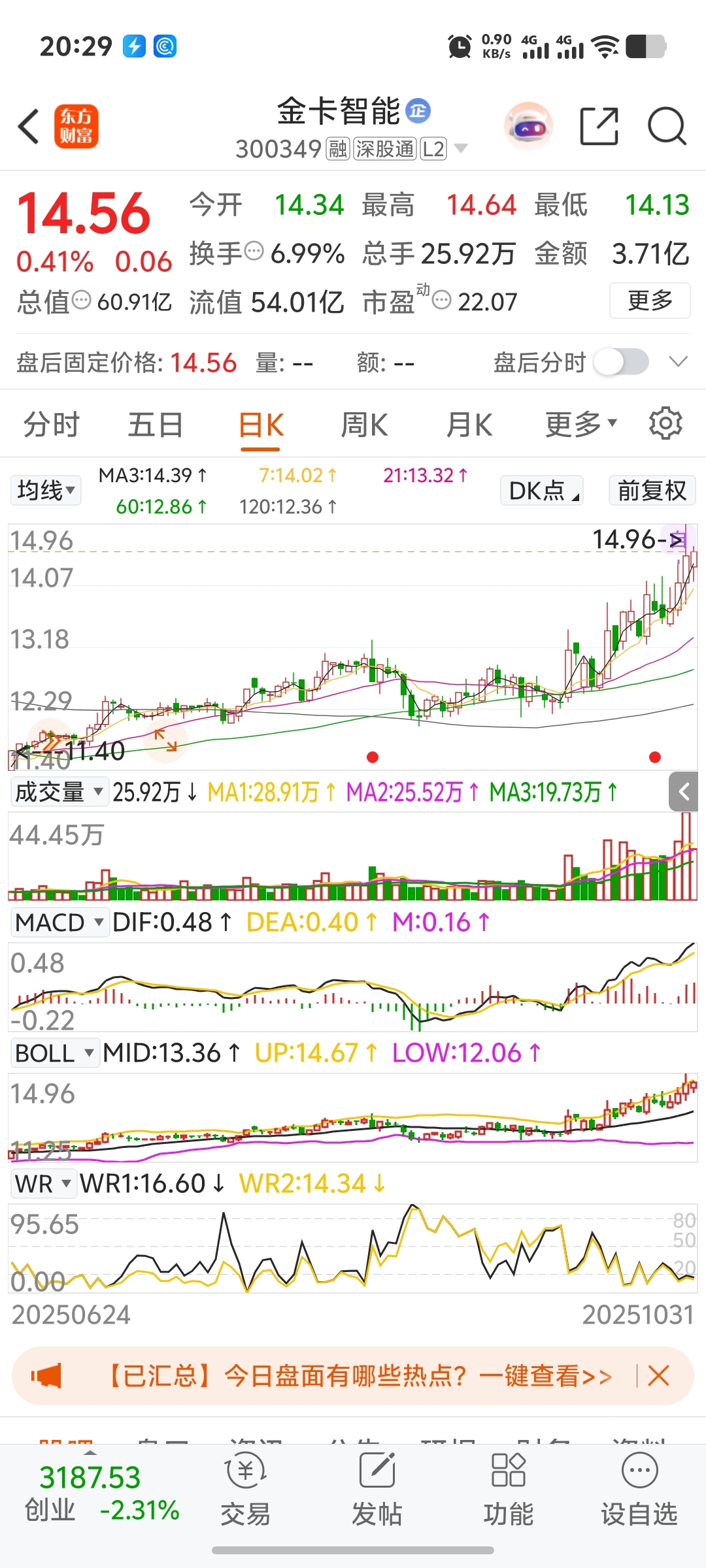Image resolution: width=706 pixels, height=1568 pixels.
Task: Switch to the 五日 chart tab
Action: 156,425
